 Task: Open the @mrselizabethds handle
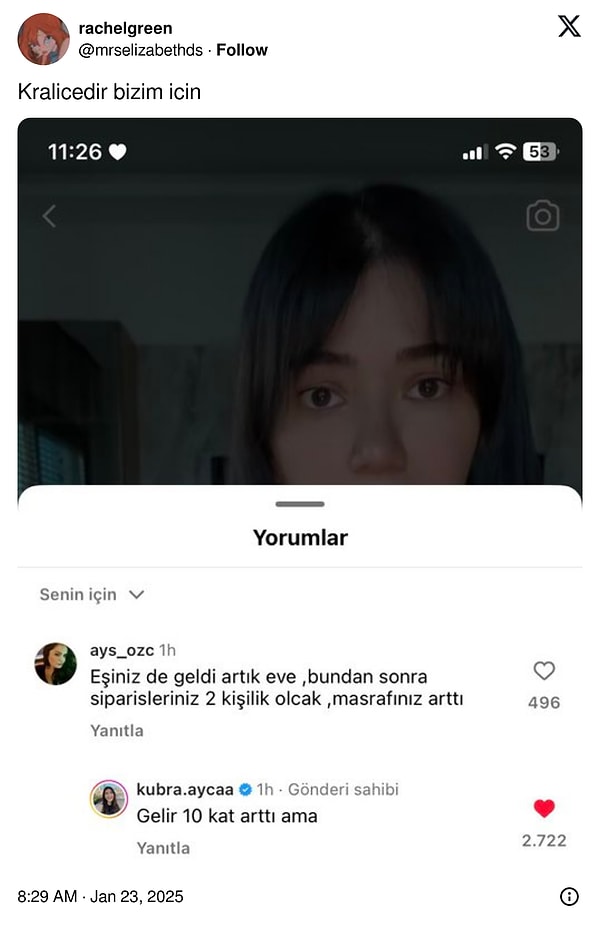tap(141, 50)
